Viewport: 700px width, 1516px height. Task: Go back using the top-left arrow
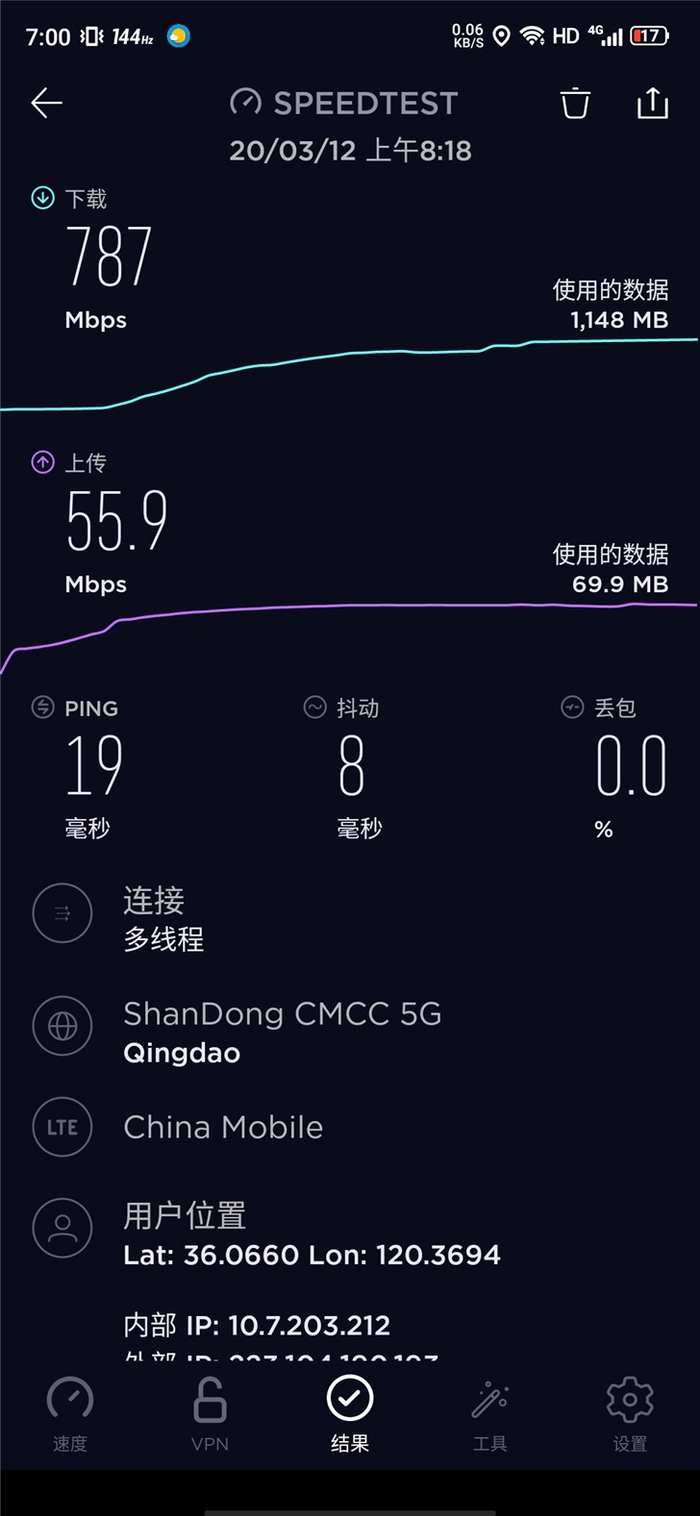pos(47,103)
